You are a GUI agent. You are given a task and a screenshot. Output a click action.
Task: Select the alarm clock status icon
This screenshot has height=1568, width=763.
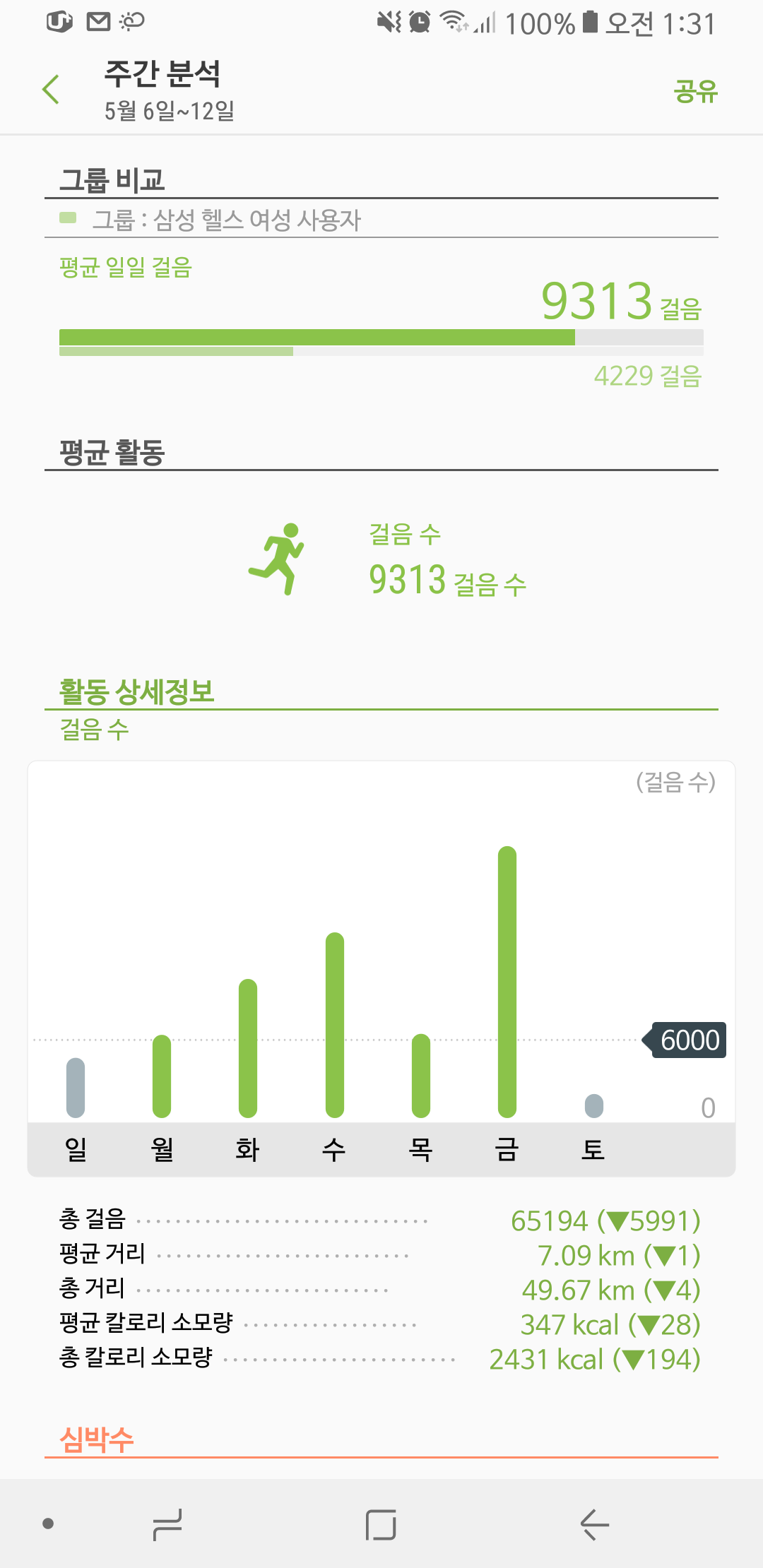[419, 21]
